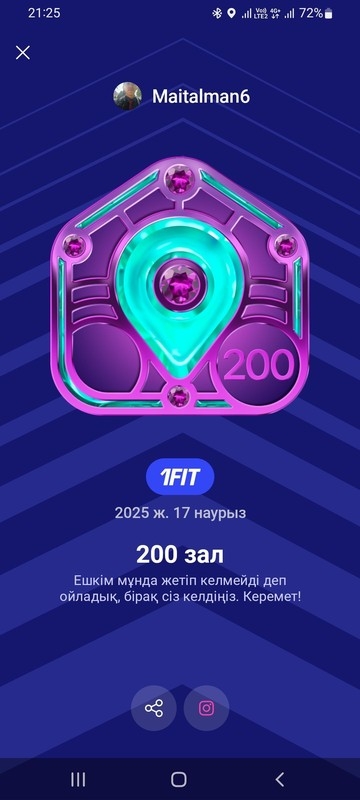Go back using the system back button
This screenshot has width=360, height=800.
coord(279,779)
